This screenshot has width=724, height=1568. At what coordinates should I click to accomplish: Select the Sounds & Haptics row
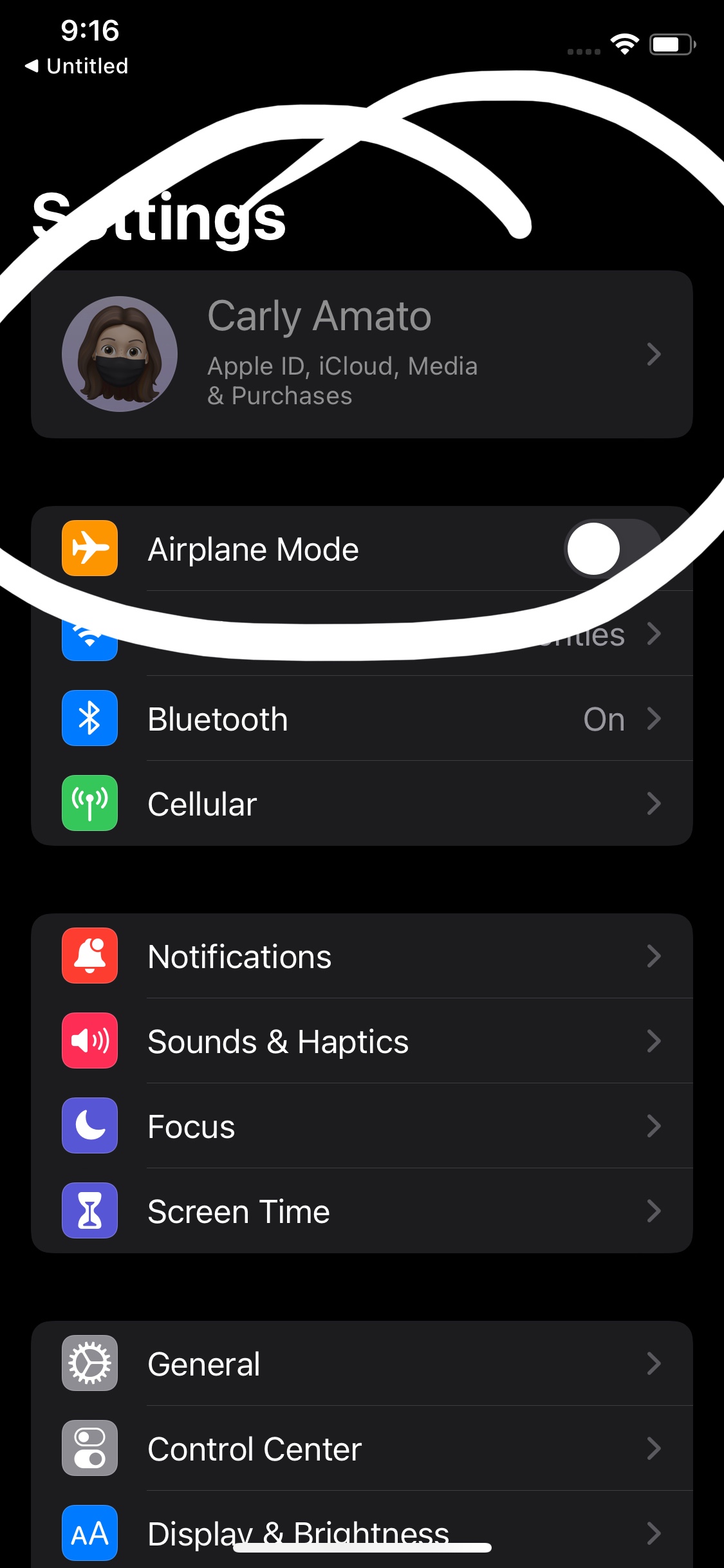click(x=362, y=1041)
